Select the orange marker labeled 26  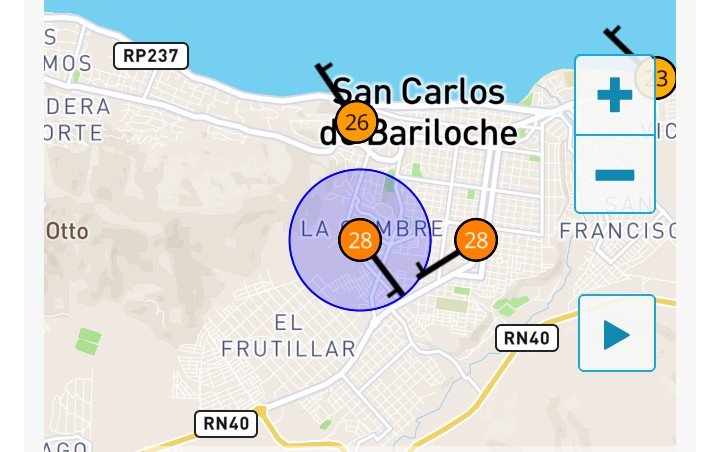click(355, 123)
